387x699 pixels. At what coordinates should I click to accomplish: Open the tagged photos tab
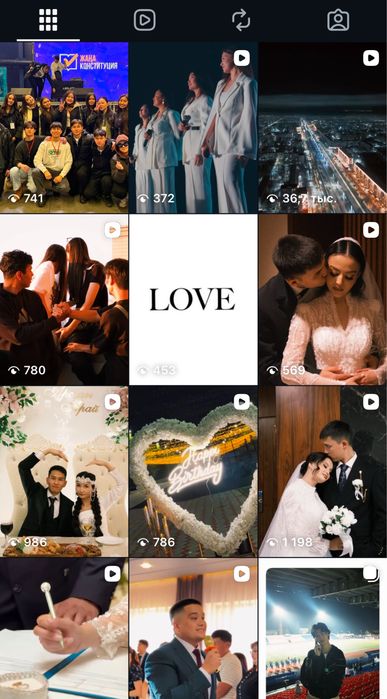click(x=338, y=20)
